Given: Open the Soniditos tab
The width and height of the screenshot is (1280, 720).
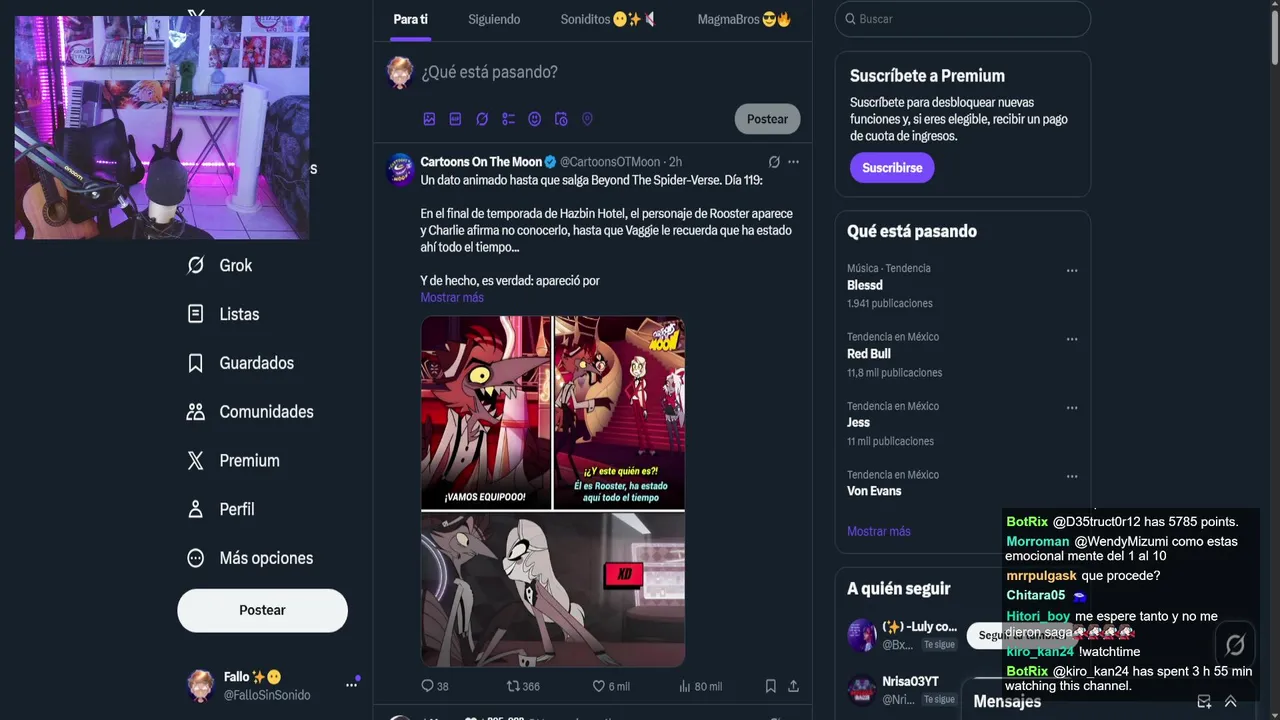Looking at the screenshot, I should [x=607, y=19].
